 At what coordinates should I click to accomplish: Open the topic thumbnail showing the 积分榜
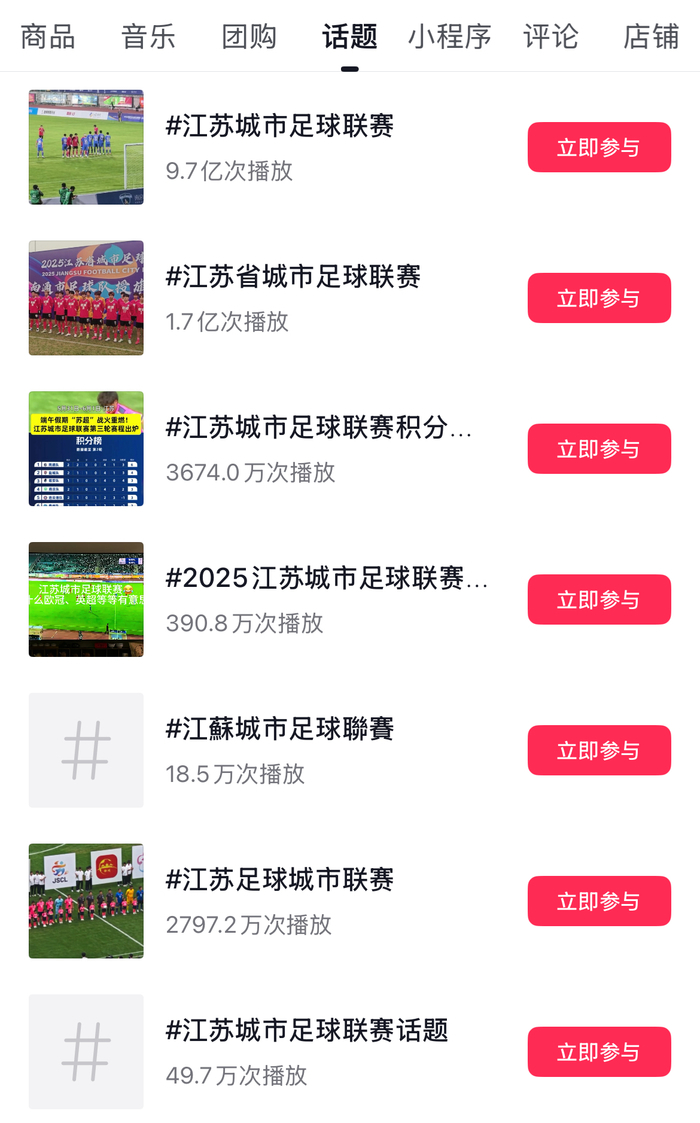point(86,449)
